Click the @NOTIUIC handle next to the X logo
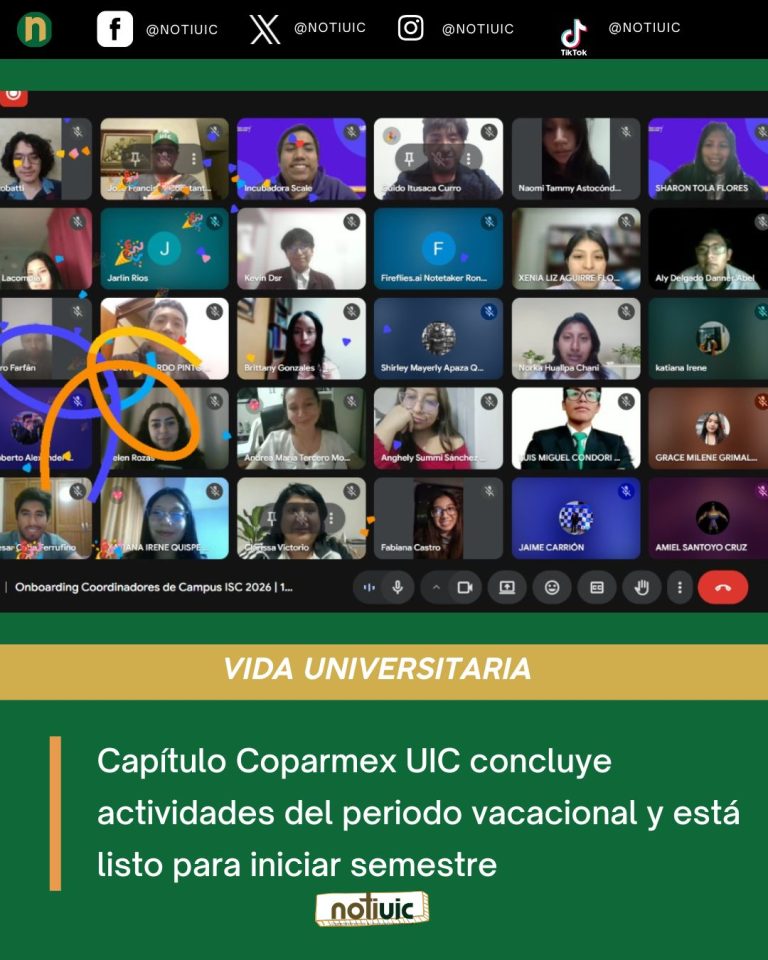Screen dimensions: 768x960 [330, 28]
